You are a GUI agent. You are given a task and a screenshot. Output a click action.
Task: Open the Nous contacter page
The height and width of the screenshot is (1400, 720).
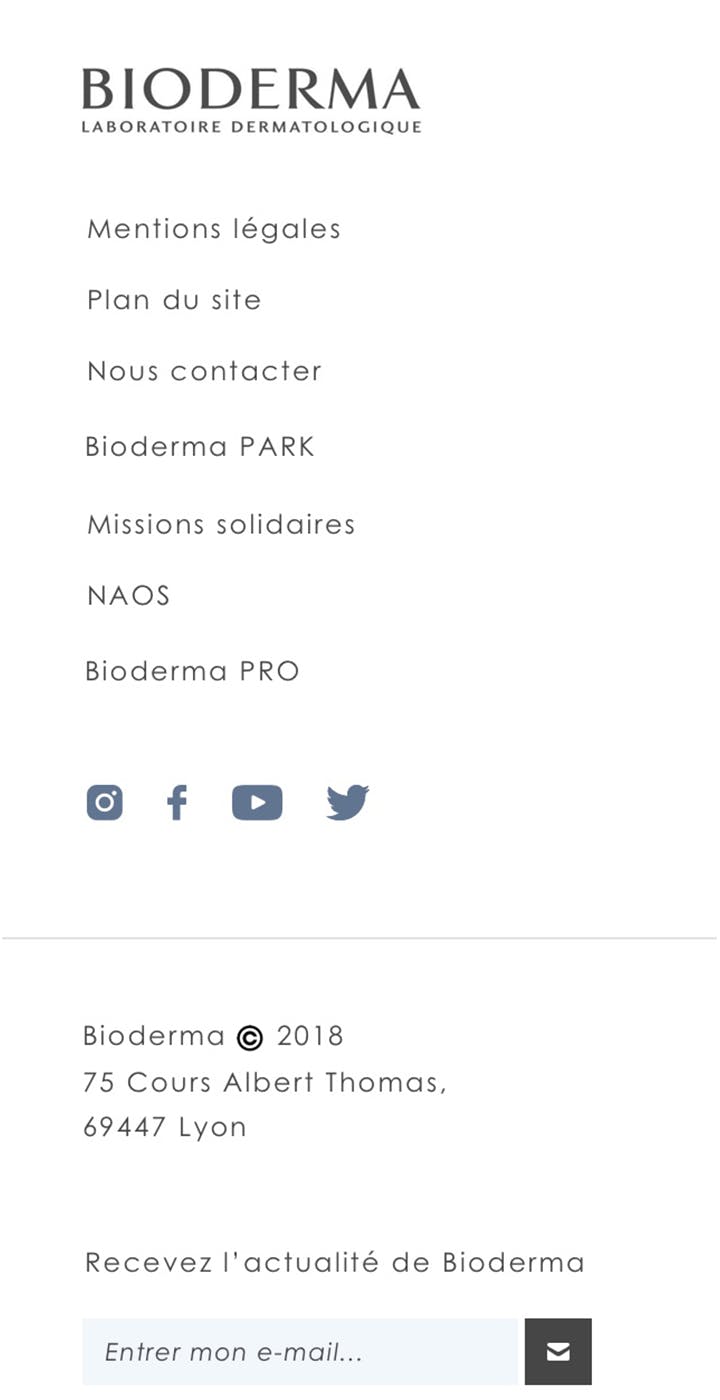204,370
